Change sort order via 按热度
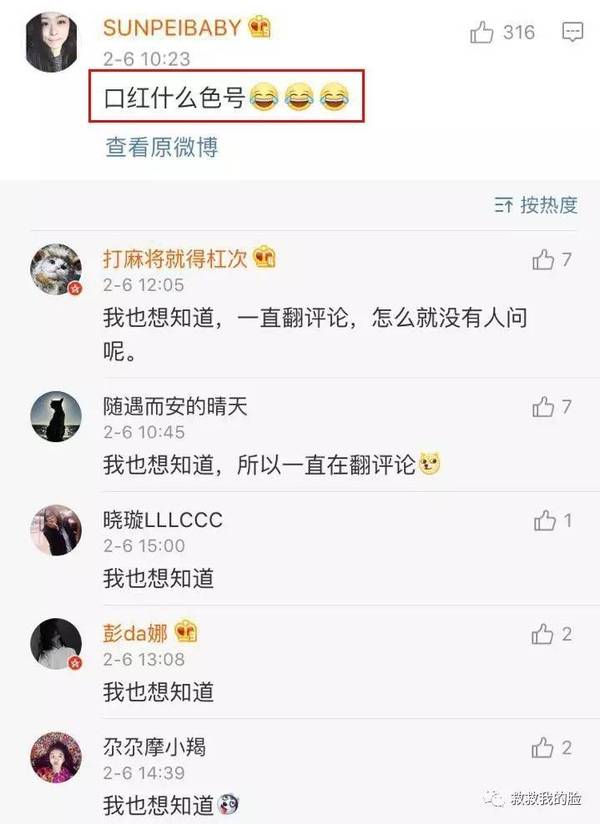600x824 pixels. (537, 205)
